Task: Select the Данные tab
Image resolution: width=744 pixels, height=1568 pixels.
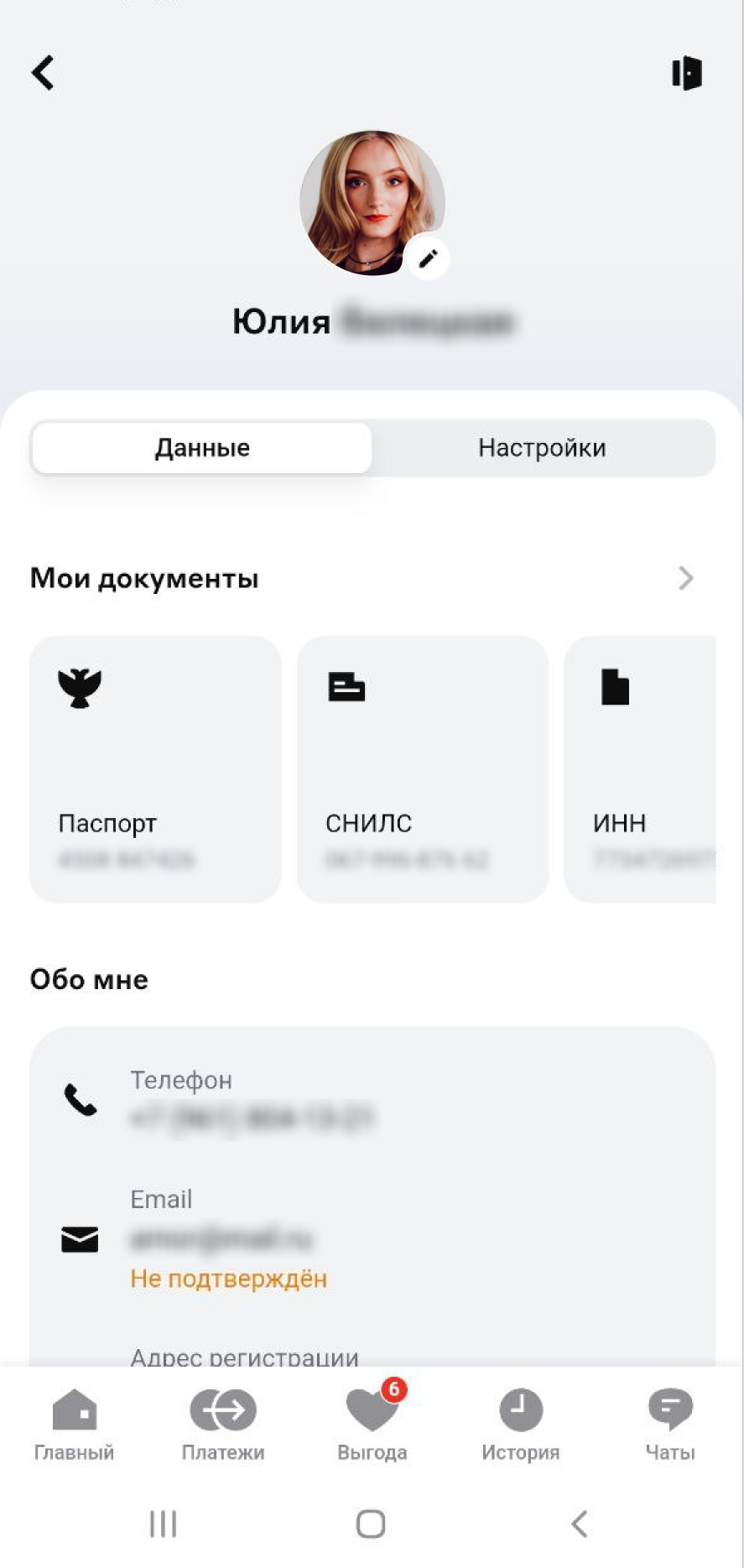Action: click(202, 448)
